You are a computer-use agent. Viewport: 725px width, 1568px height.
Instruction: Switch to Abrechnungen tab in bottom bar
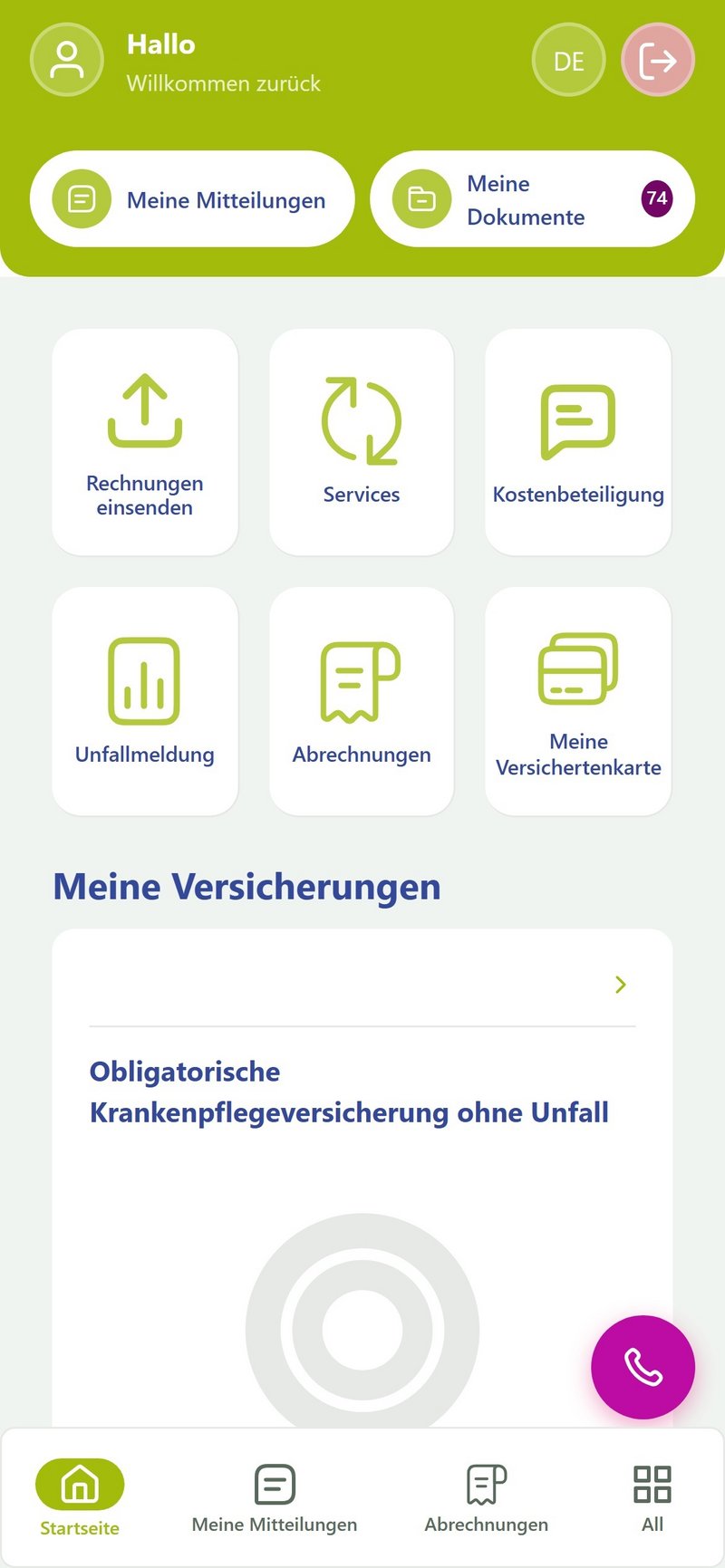(x=487, y=1497)
